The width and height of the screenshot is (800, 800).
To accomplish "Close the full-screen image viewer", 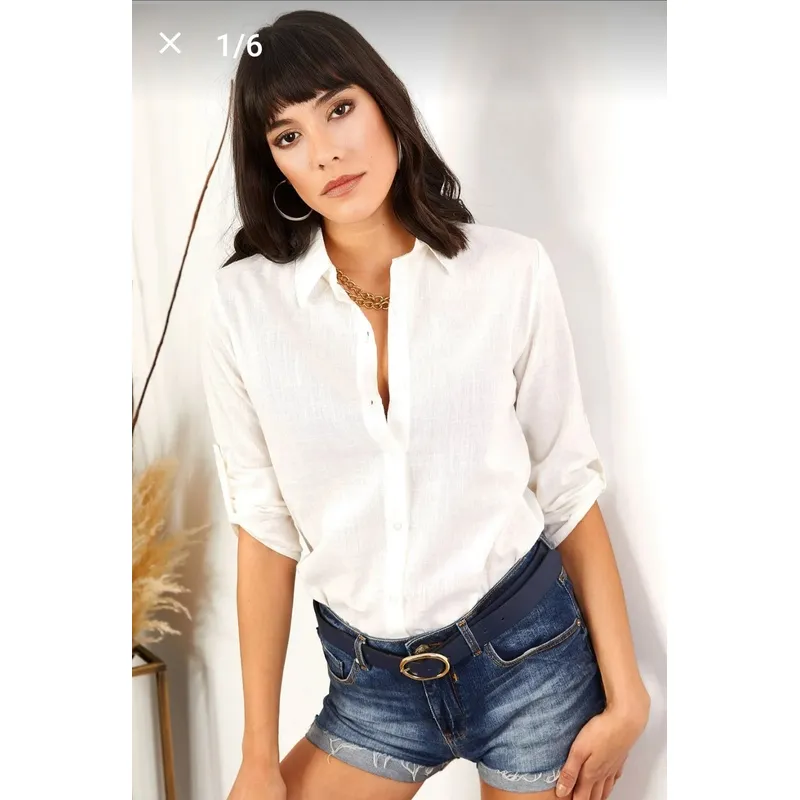I will tap(170, 43).
